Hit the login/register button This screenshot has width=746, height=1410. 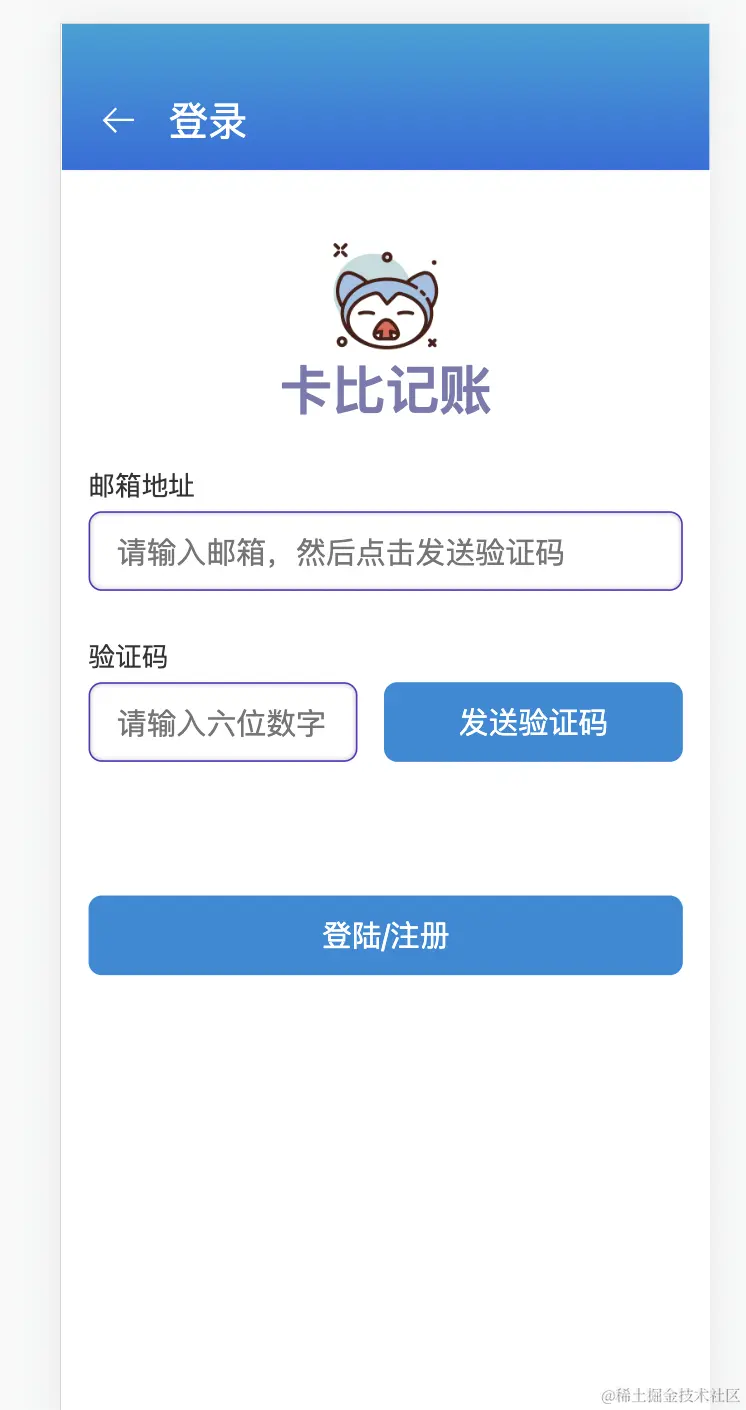[x=385, y=935]
